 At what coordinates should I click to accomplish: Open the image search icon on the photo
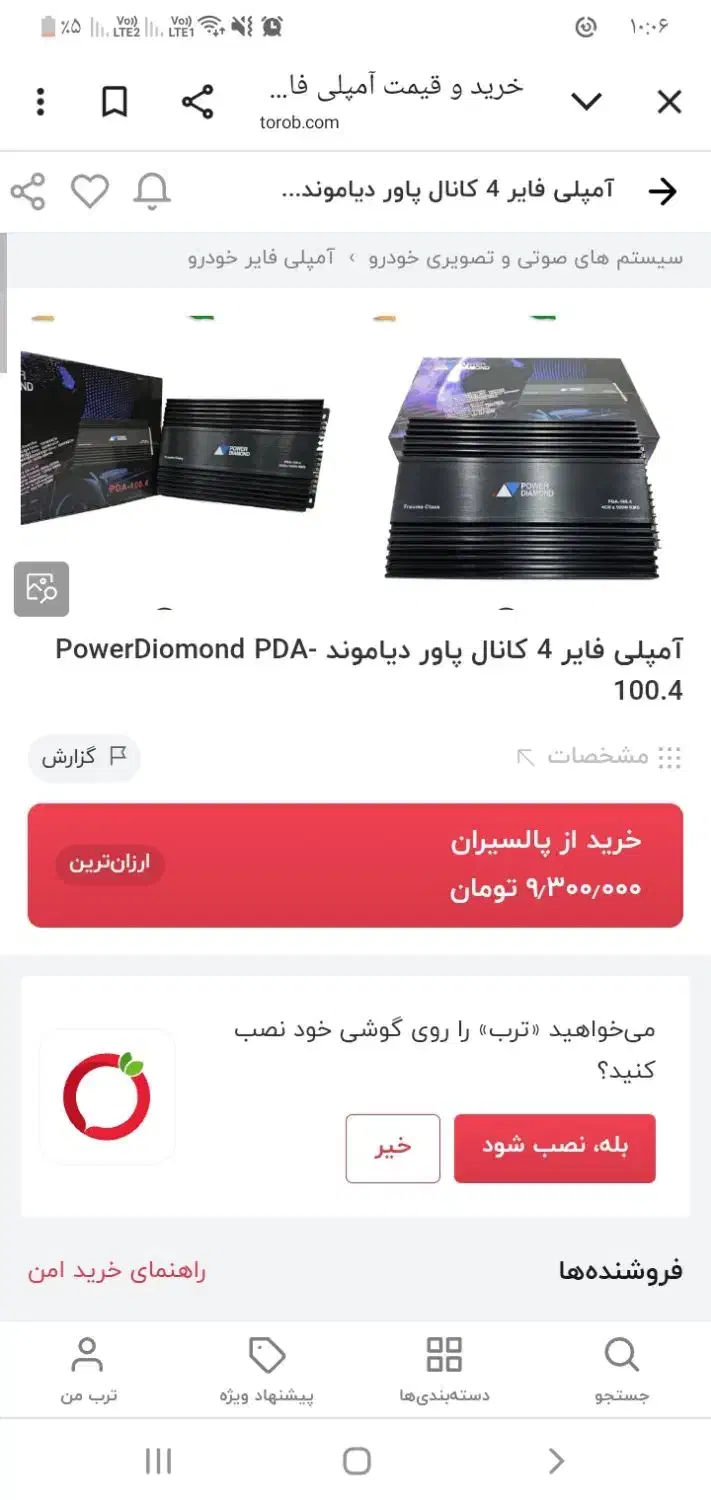(x=41, y=589)
